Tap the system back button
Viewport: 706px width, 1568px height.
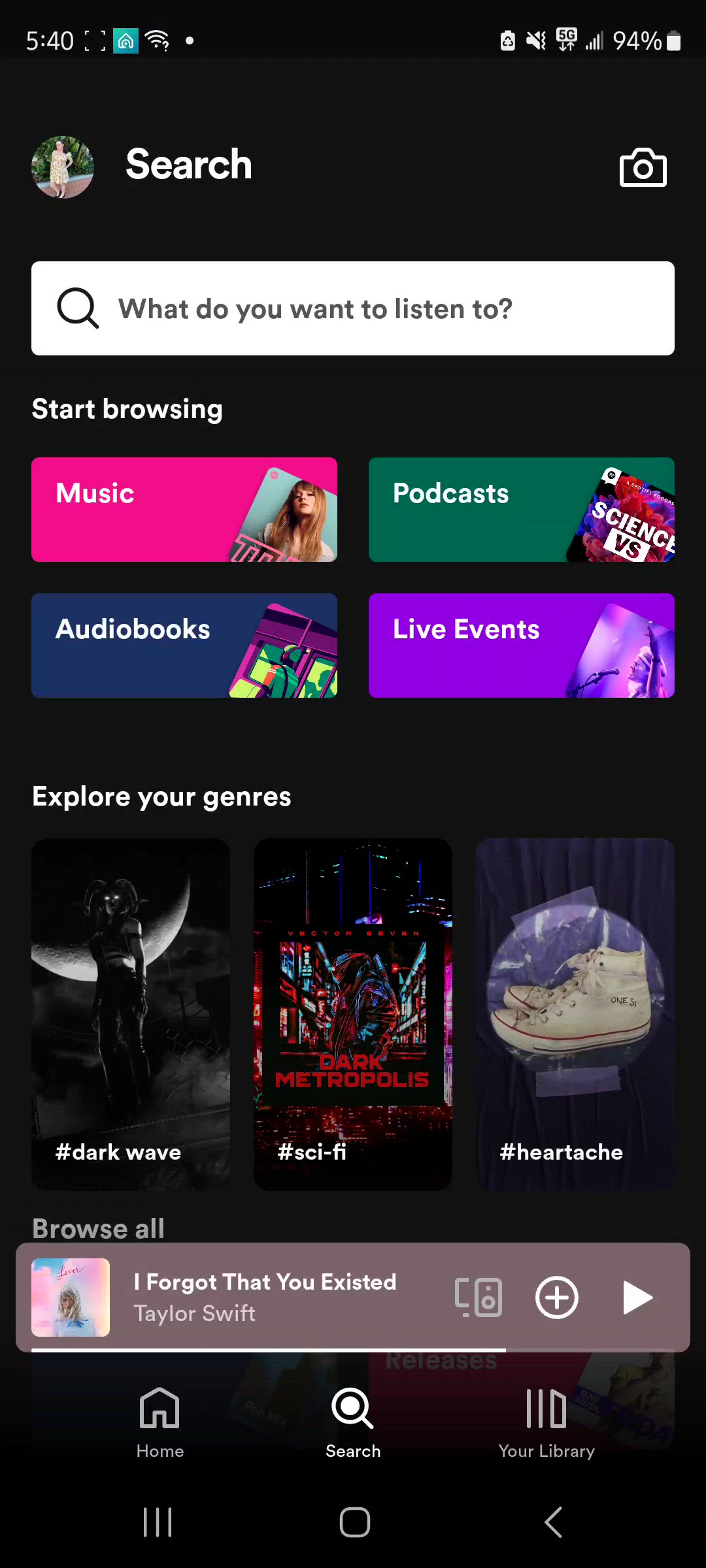click(553, 1522)
